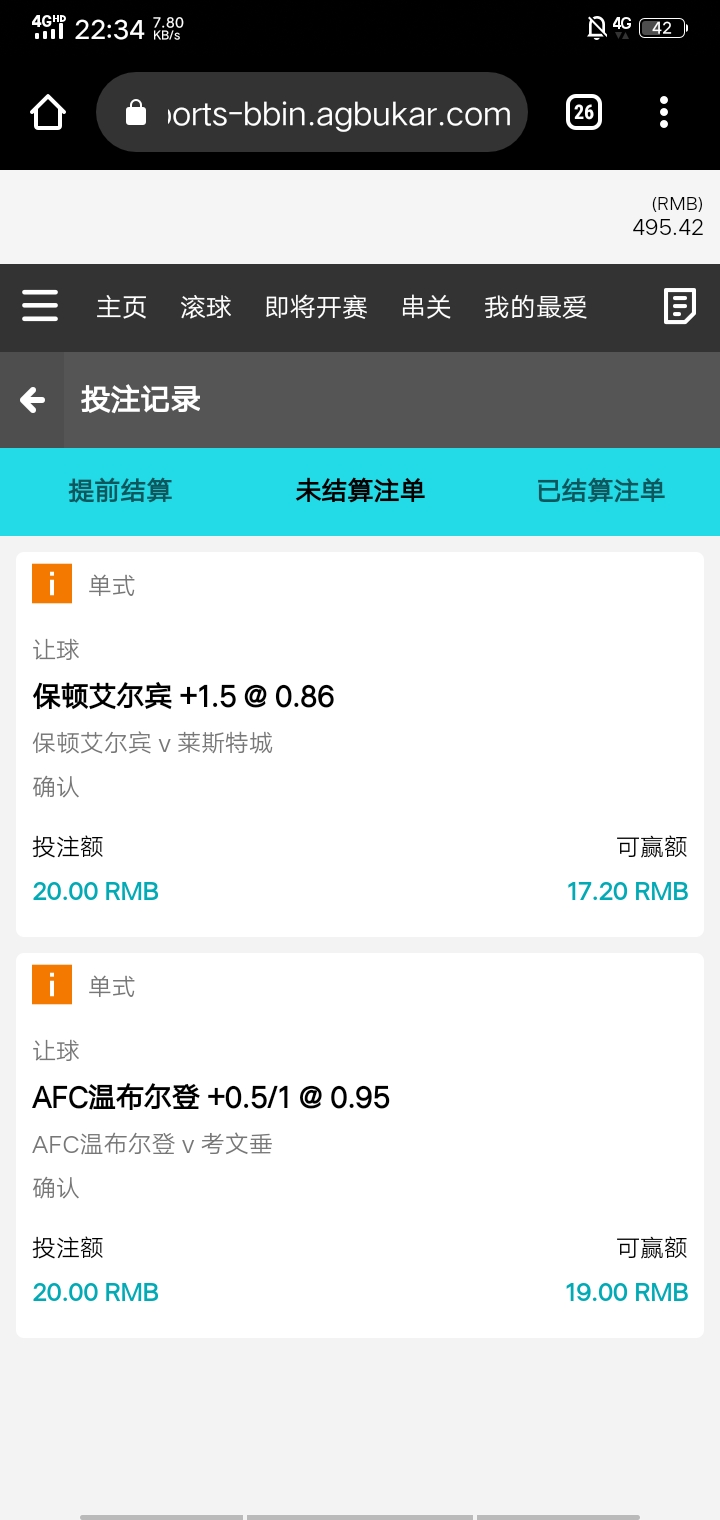Image resolution: width=720 pixels, height=1520 pixels.
Task: View the 已结算注单 tab
Action: coord(600,491)
